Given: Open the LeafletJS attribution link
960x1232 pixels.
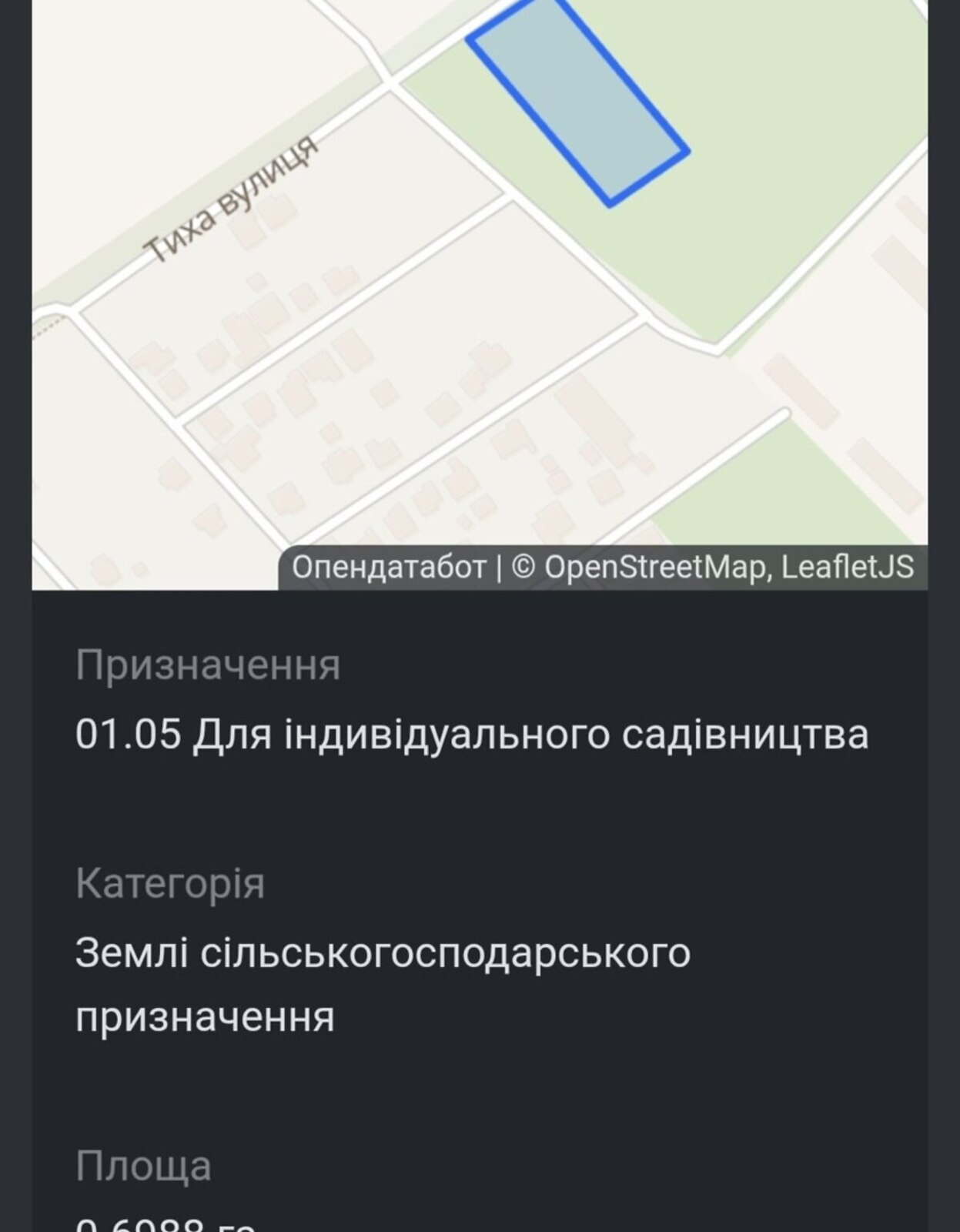Looking at the screenshot, I should (x=848, y=567).
